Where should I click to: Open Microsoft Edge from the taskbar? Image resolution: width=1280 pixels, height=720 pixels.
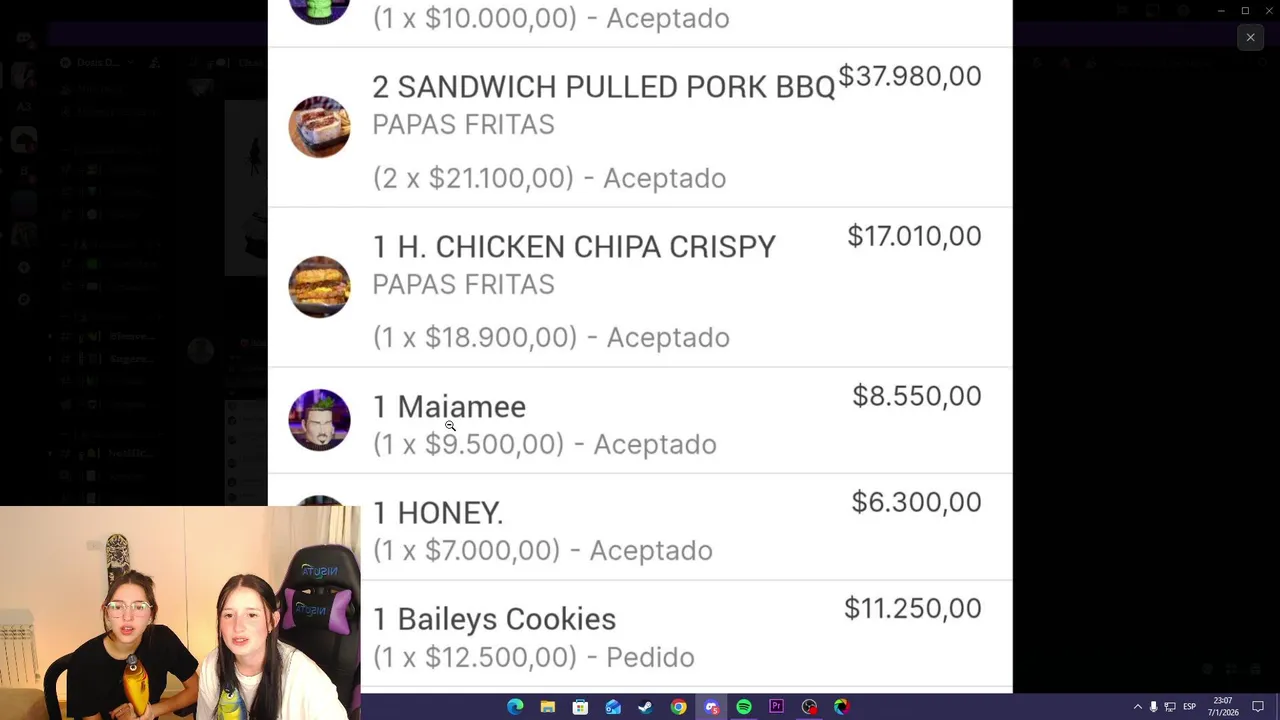(515, 707)
